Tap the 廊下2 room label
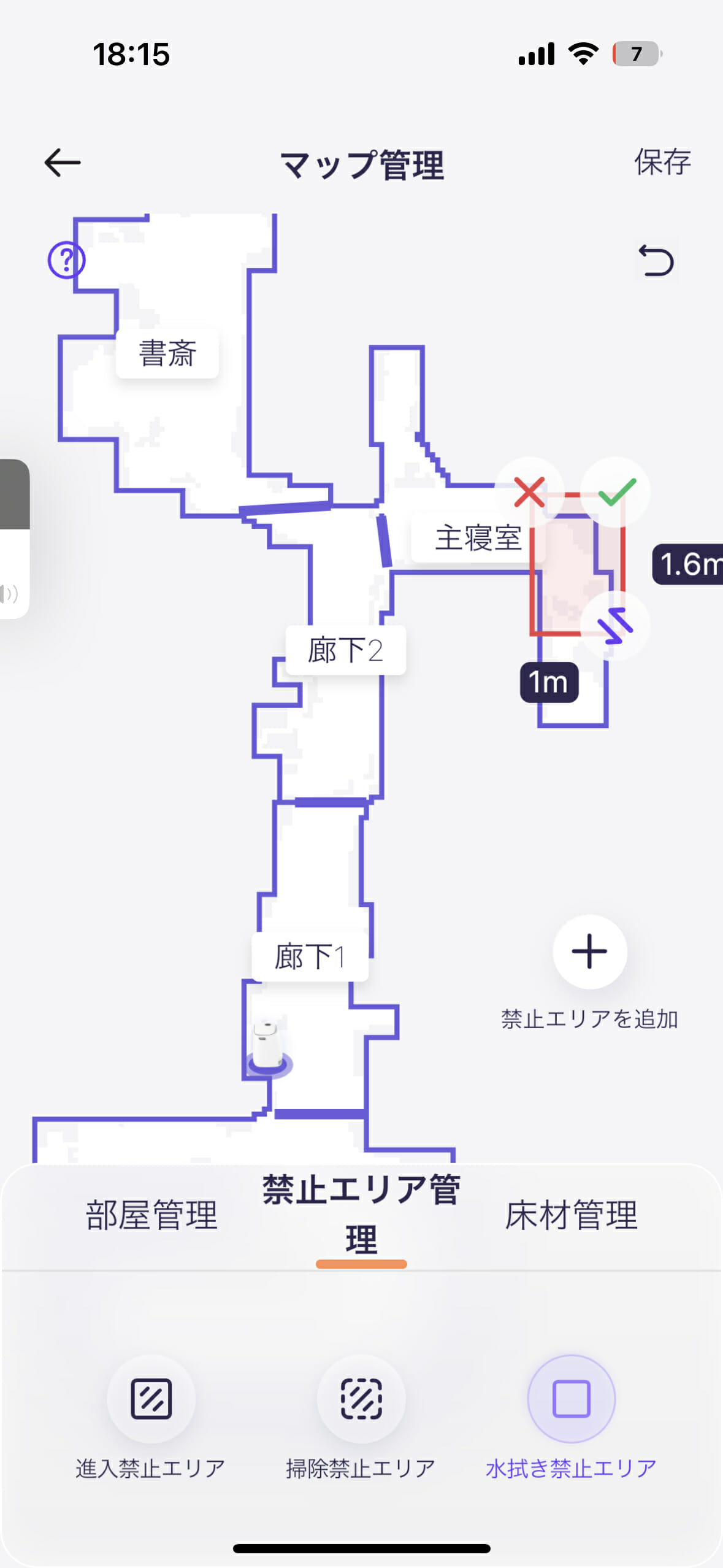The height and width of the screenshot is (1568, 723). point(345,650)
